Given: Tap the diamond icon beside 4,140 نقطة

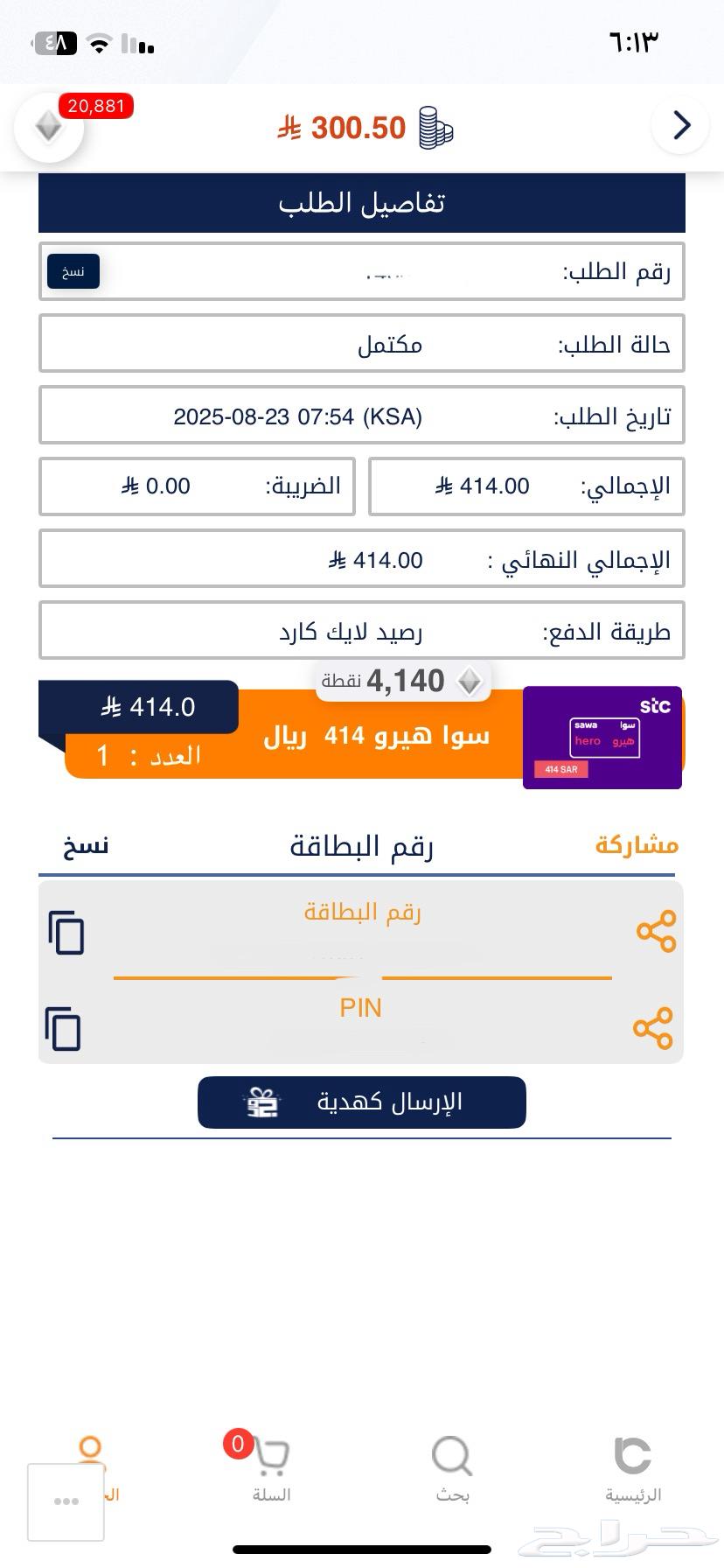Looking at the screenshot, I should (470, 680).
